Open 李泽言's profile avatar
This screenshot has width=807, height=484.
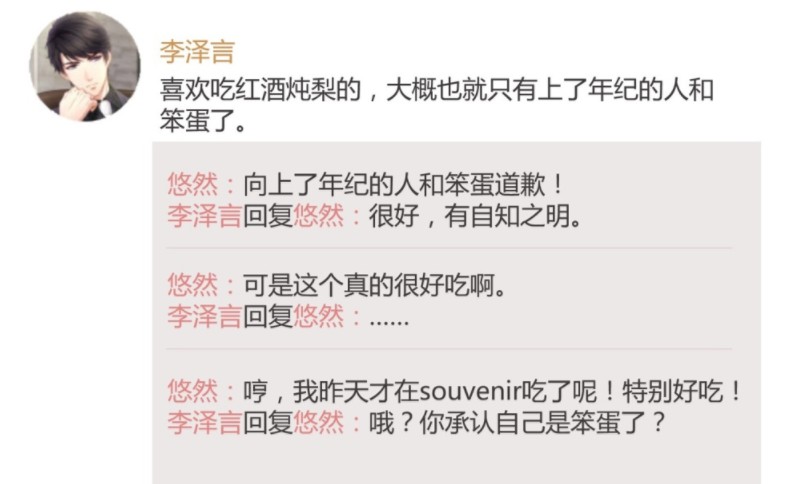click(x=84, y=68)
